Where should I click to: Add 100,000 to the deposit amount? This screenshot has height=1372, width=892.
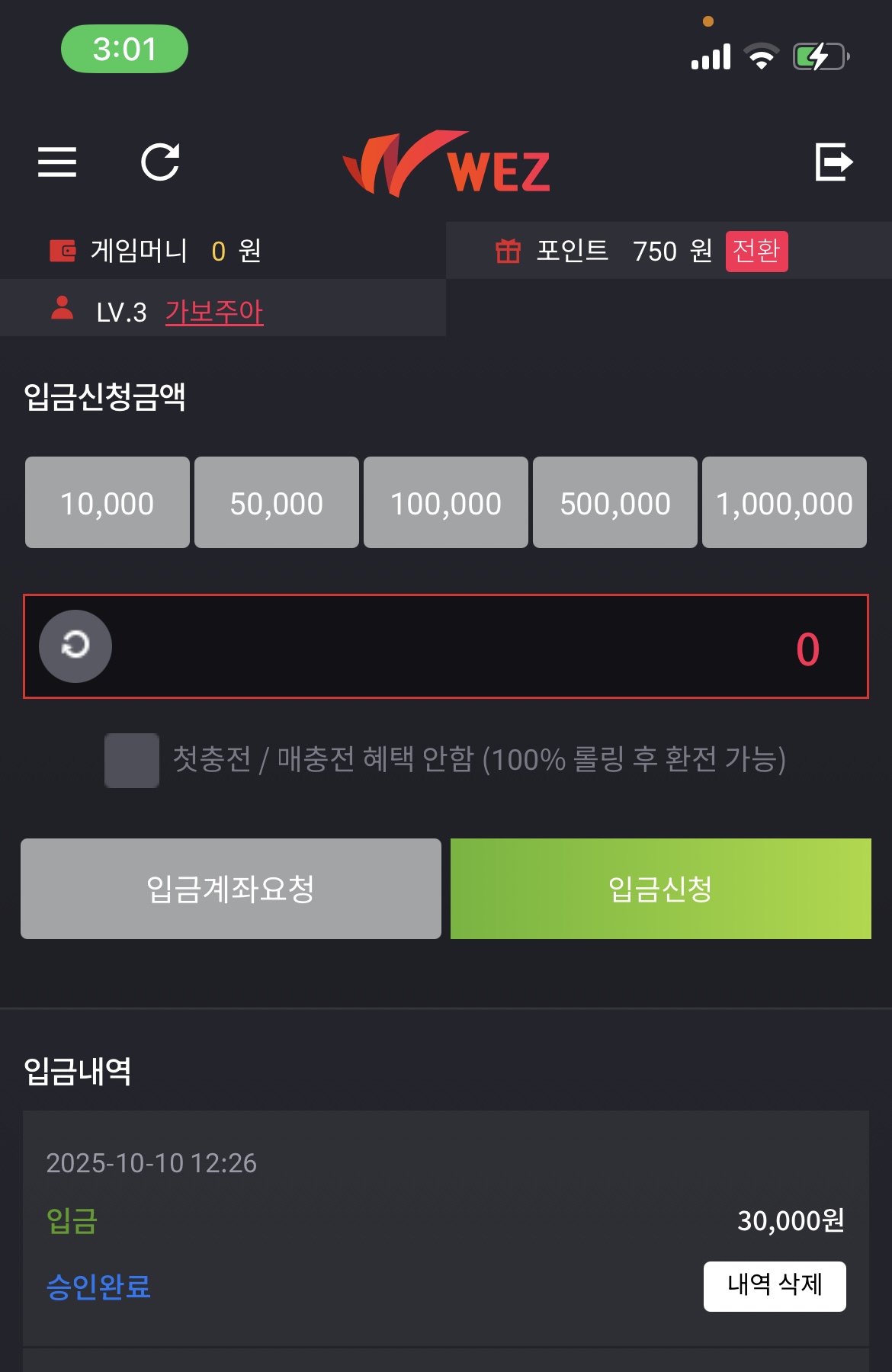click(446, 503)
